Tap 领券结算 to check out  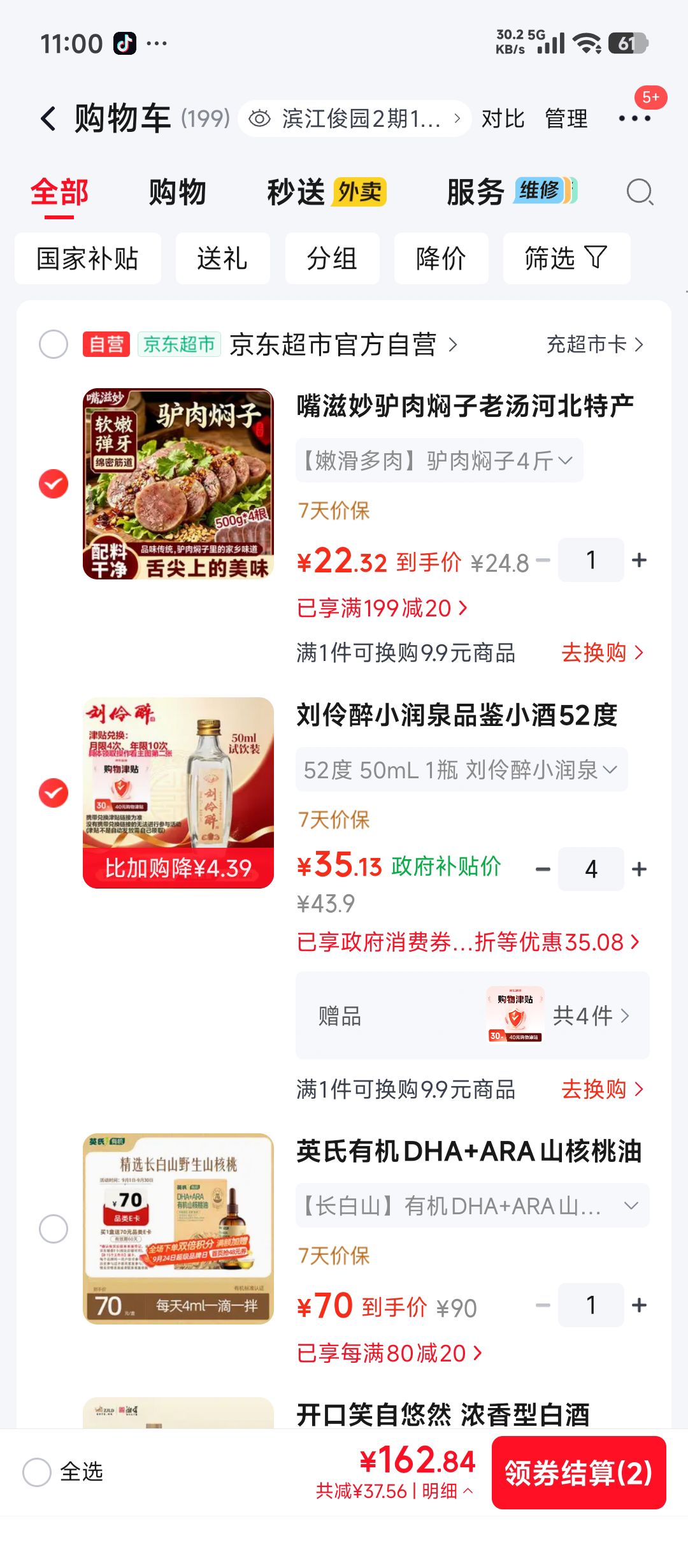pos(578,1472)
